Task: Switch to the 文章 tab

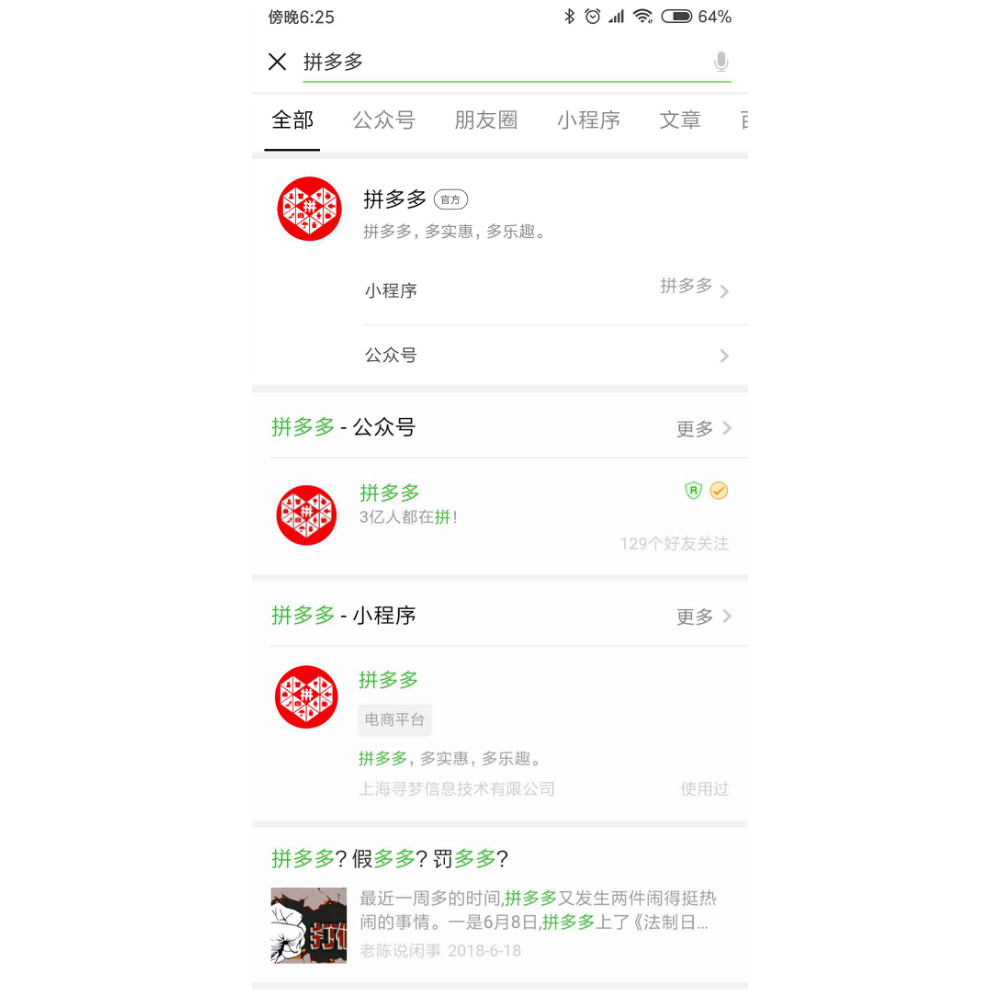Action: coord(680,121)
